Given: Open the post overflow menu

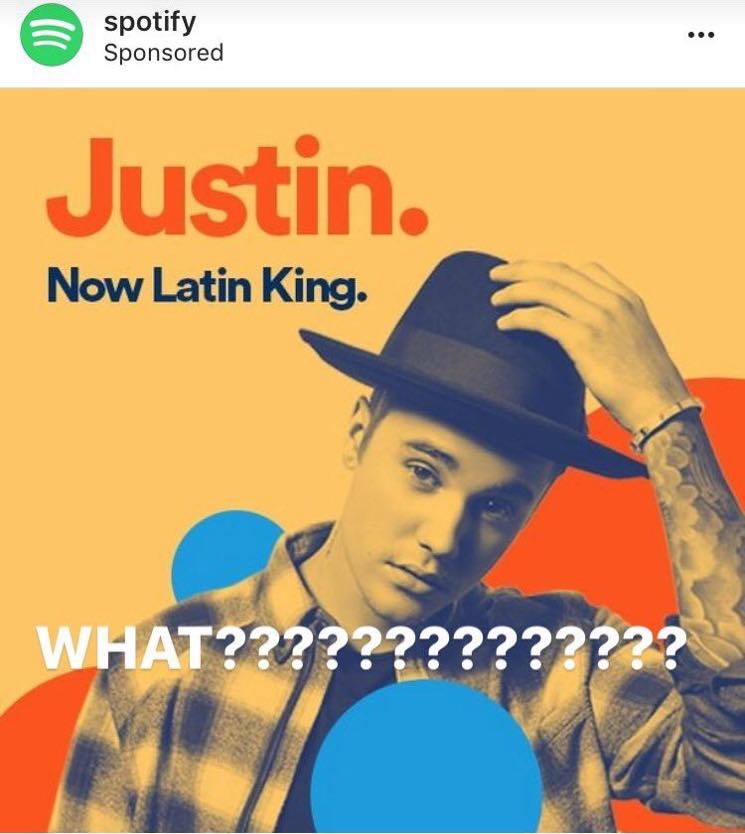Looking at the screenshot, I should (700, 35).
